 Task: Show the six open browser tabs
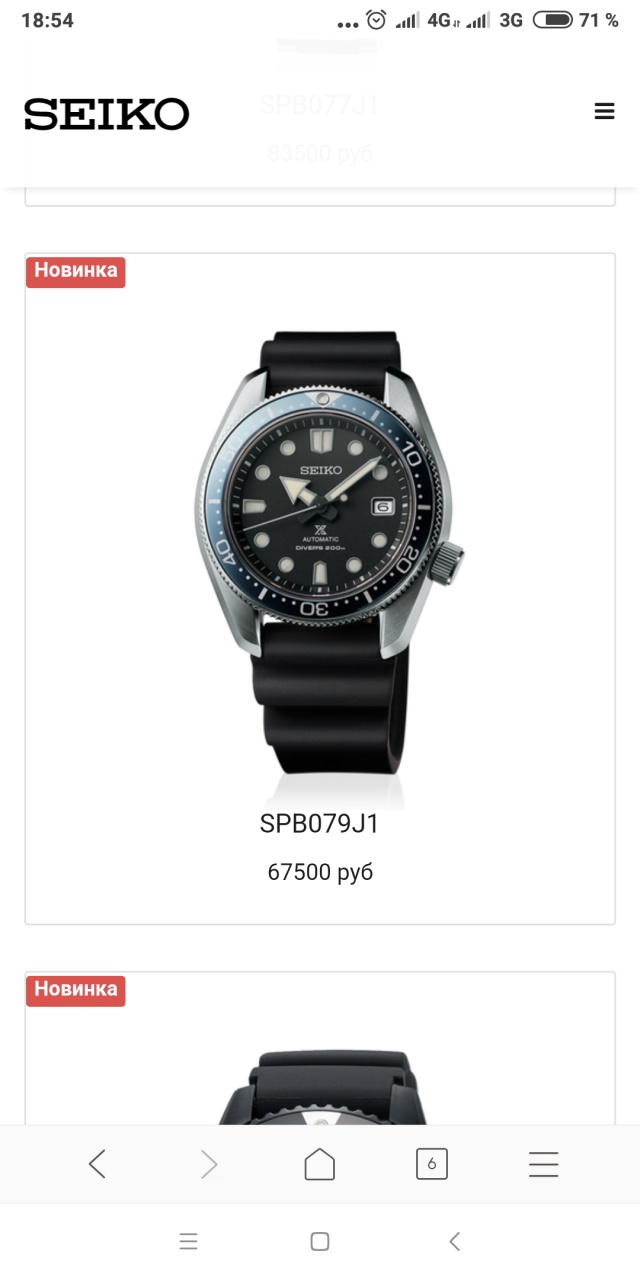pos(431,1164)
